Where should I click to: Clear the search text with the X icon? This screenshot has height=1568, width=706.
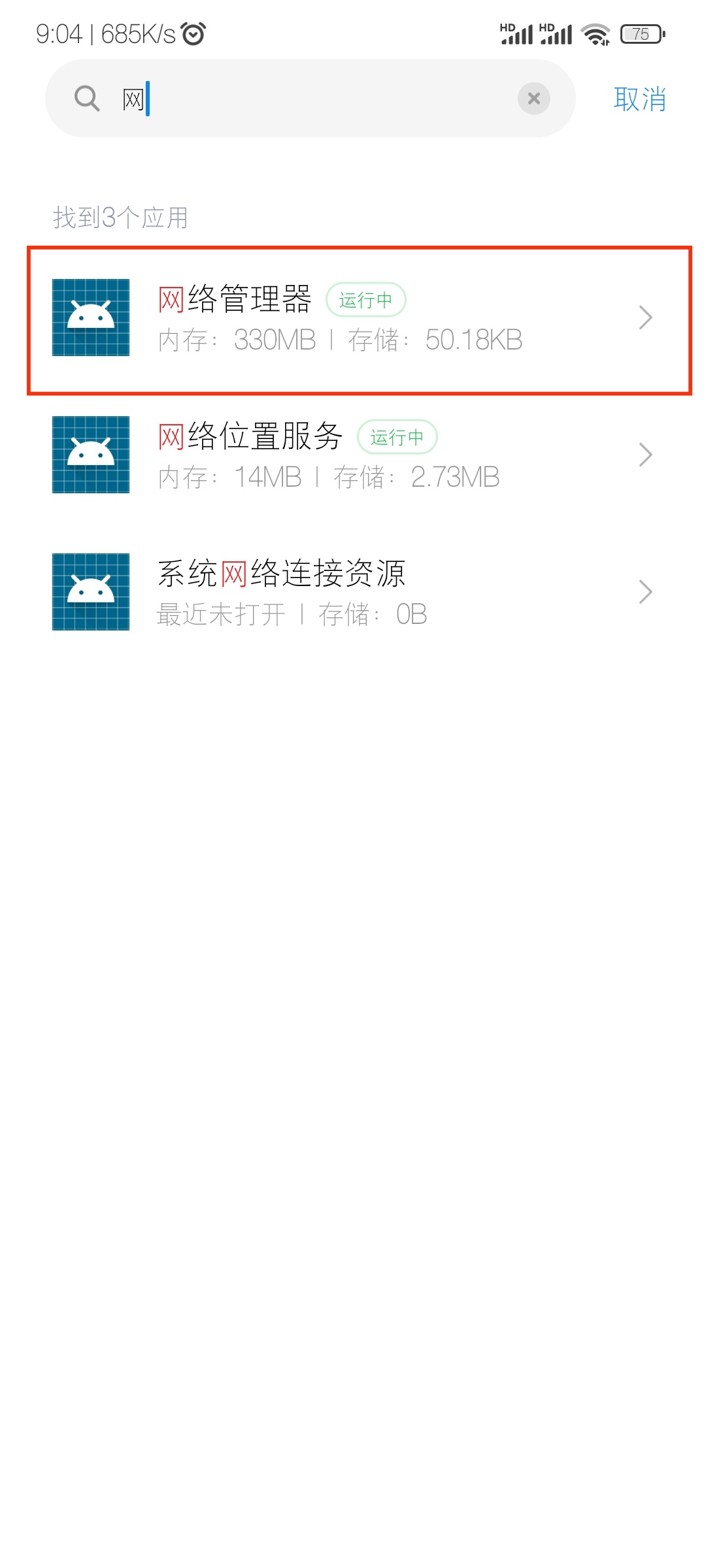533,99
